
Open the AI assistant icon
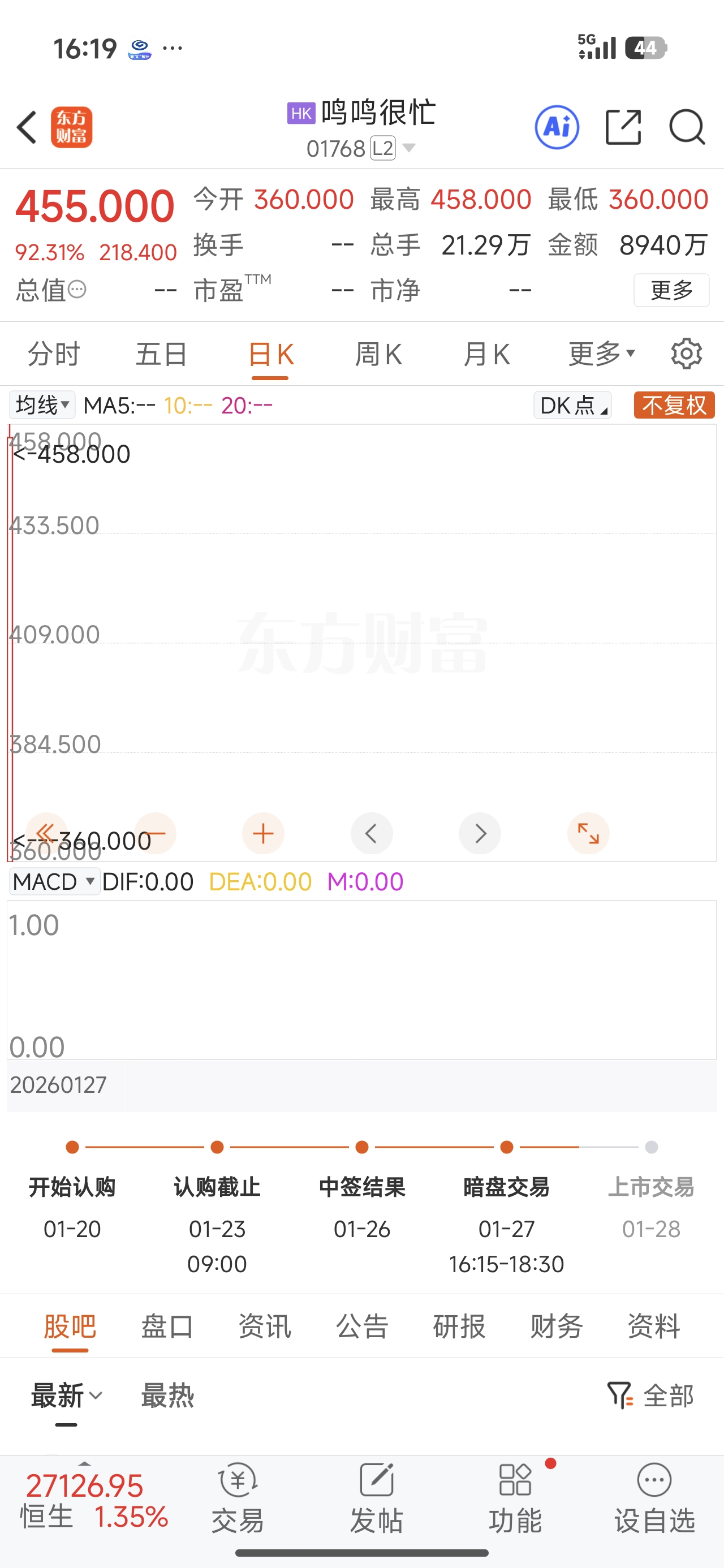click(557, 127)
